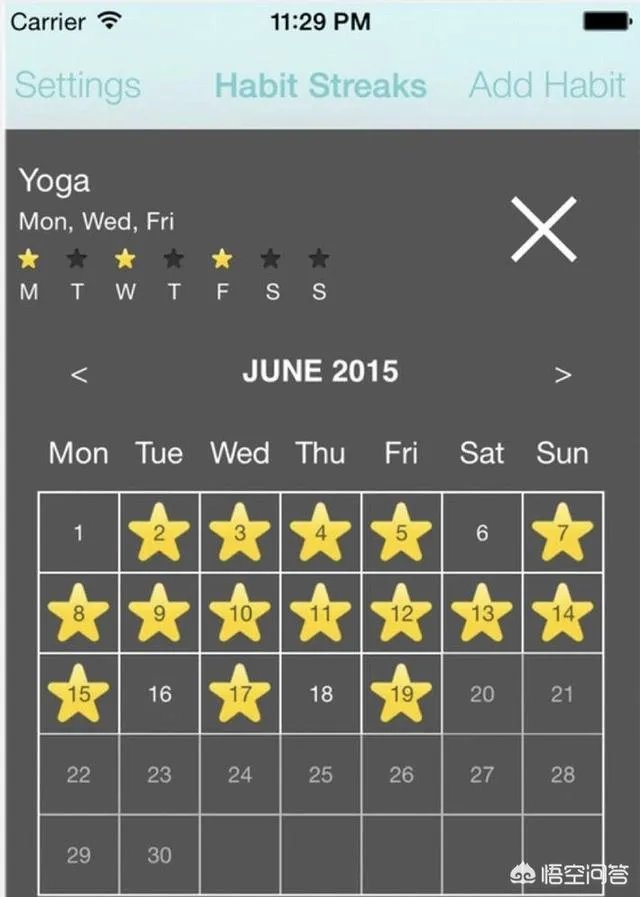Close the Yoga habit with the X
The image size is (640, 897).
[543, 229]
